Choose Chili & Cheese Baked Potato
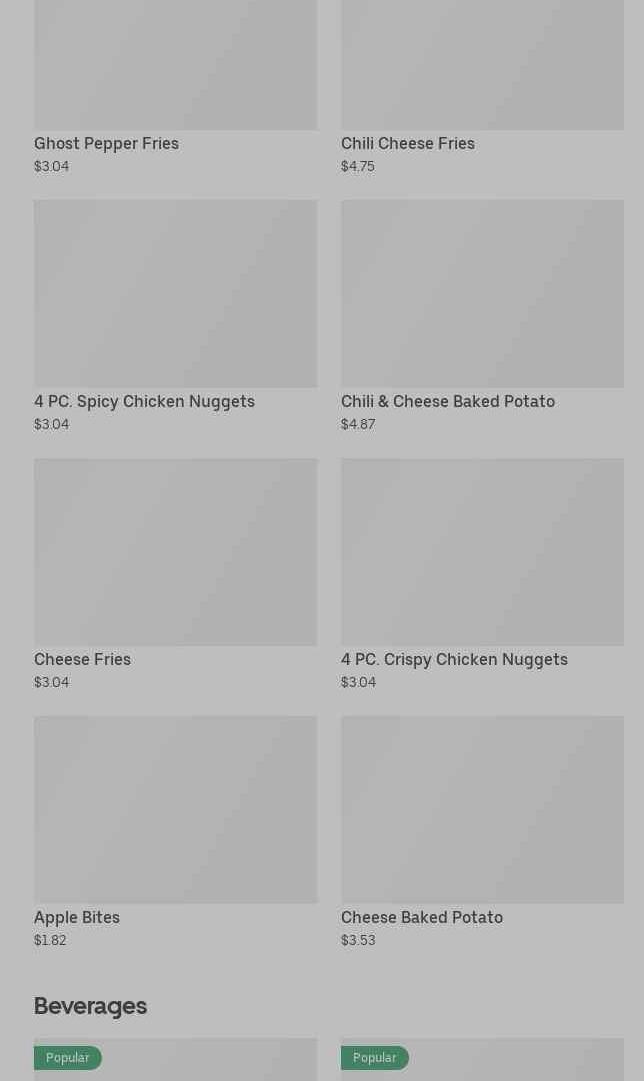 (x=482, y=316)
